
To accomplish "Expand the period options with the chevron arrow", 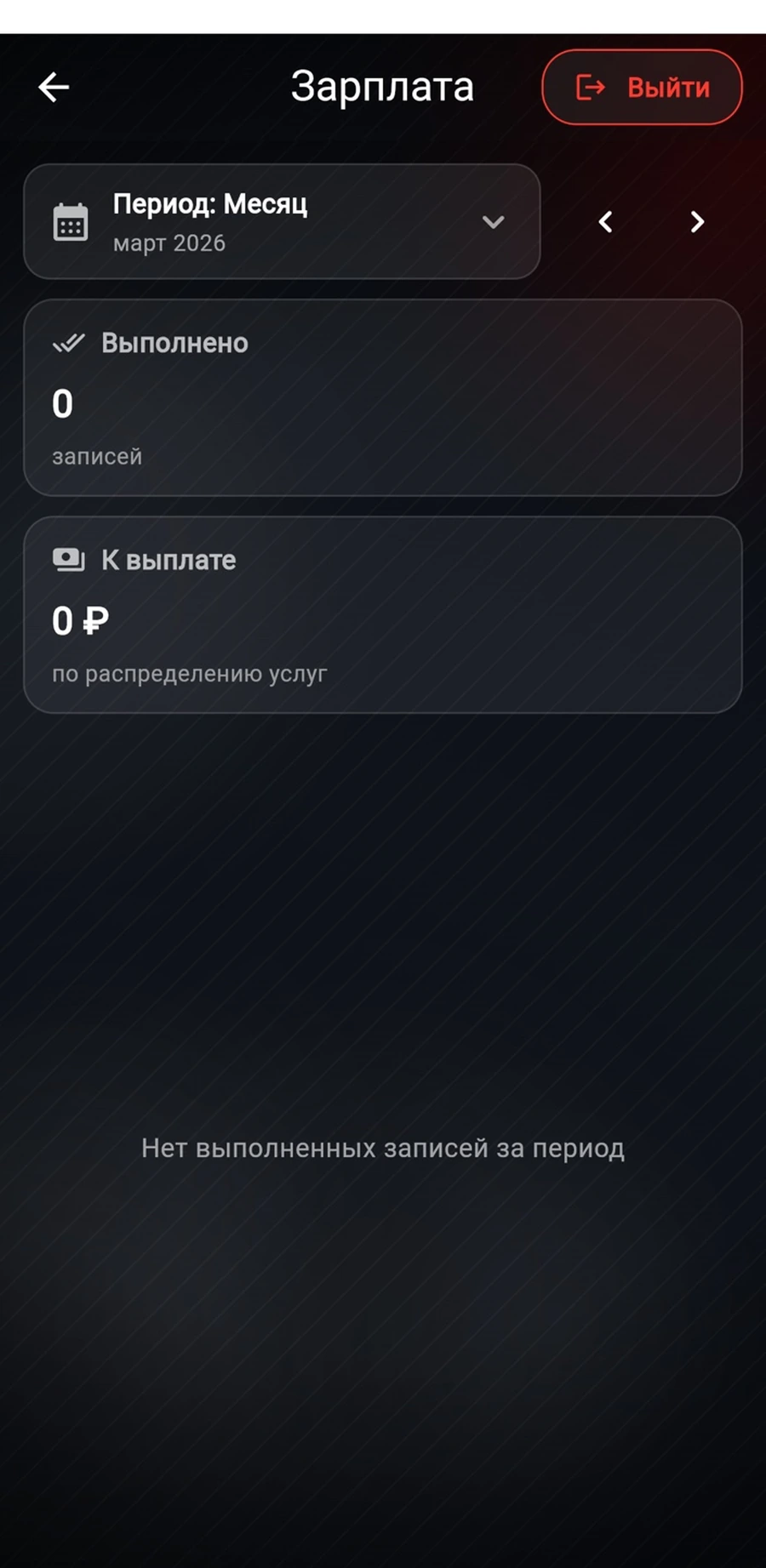I will pos(493,223).
